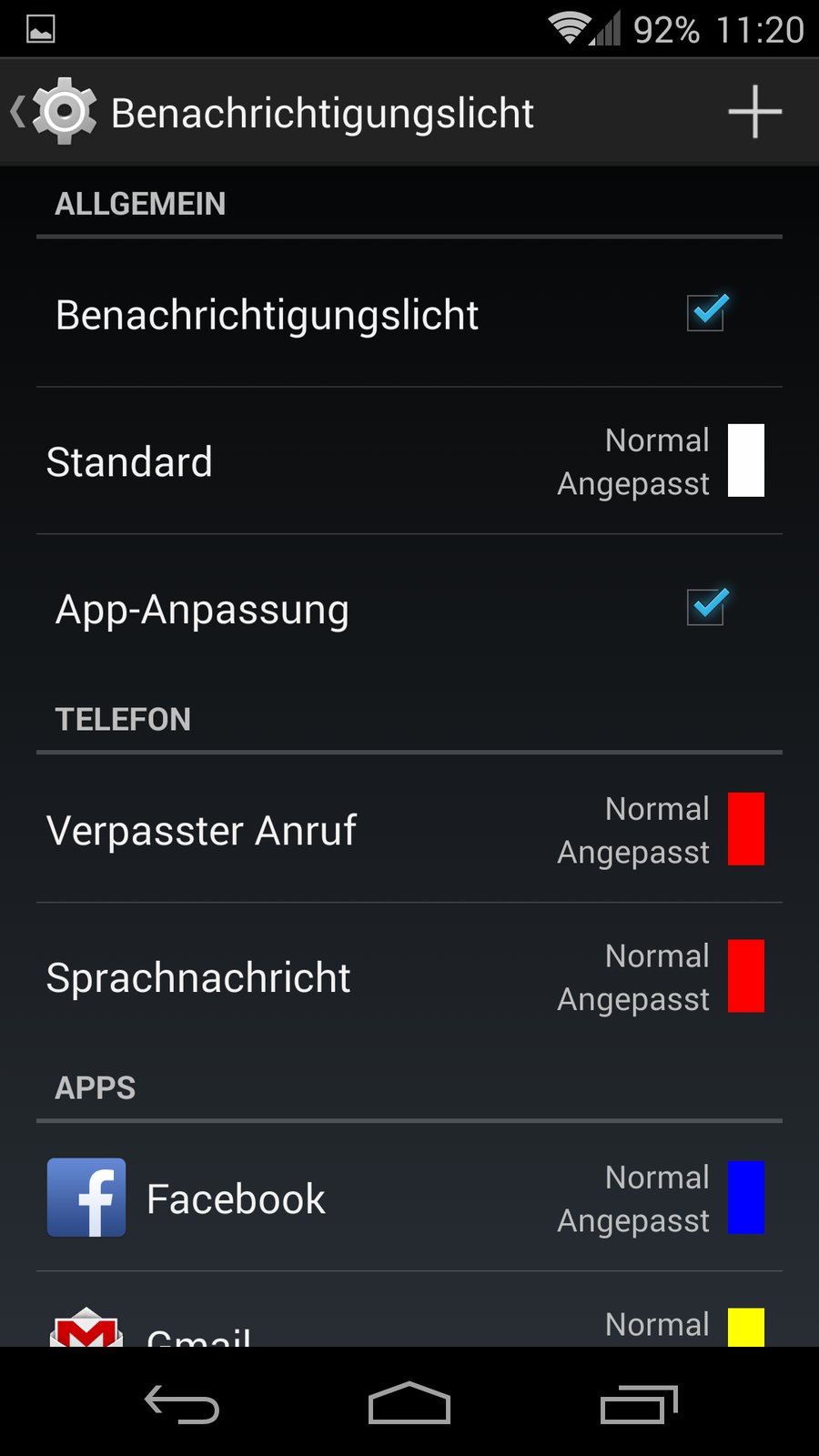
Task: Toggle the Benachrichtigungslicht checkbox
Action: coord(706,313)
